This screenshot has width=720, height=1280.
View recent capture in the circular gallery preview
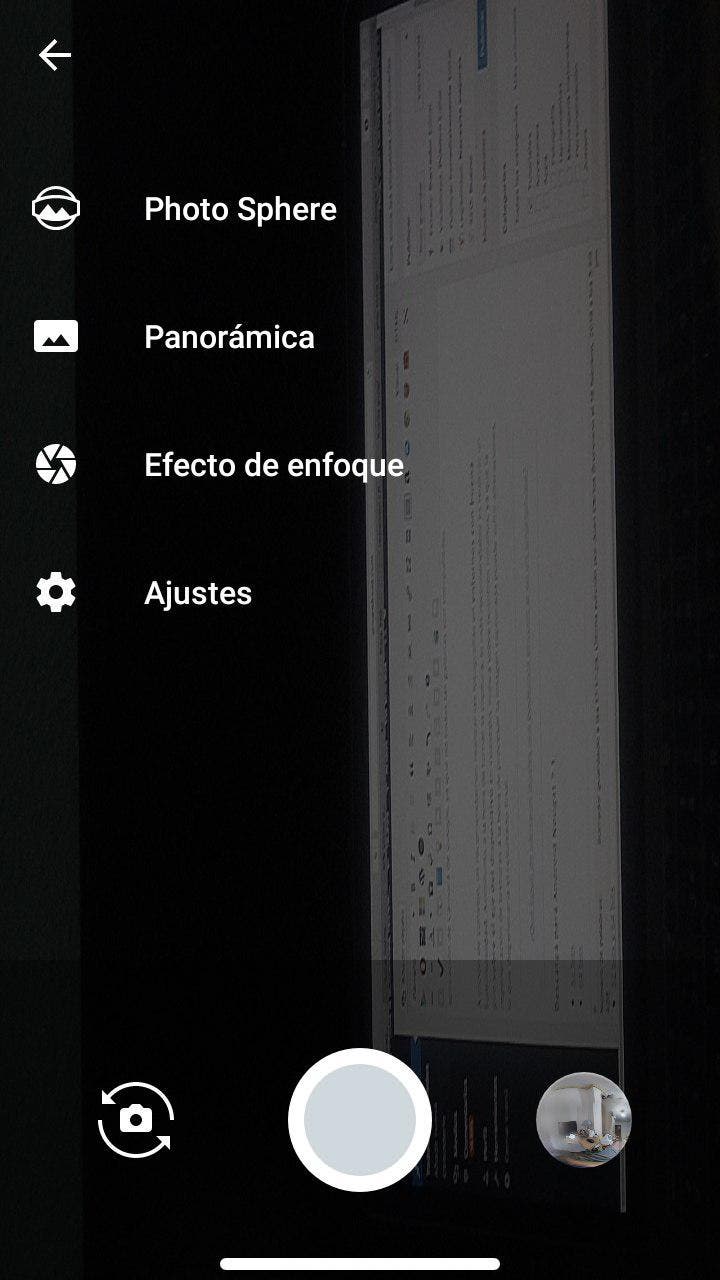pyautogui.click(x=585, y=1120)
